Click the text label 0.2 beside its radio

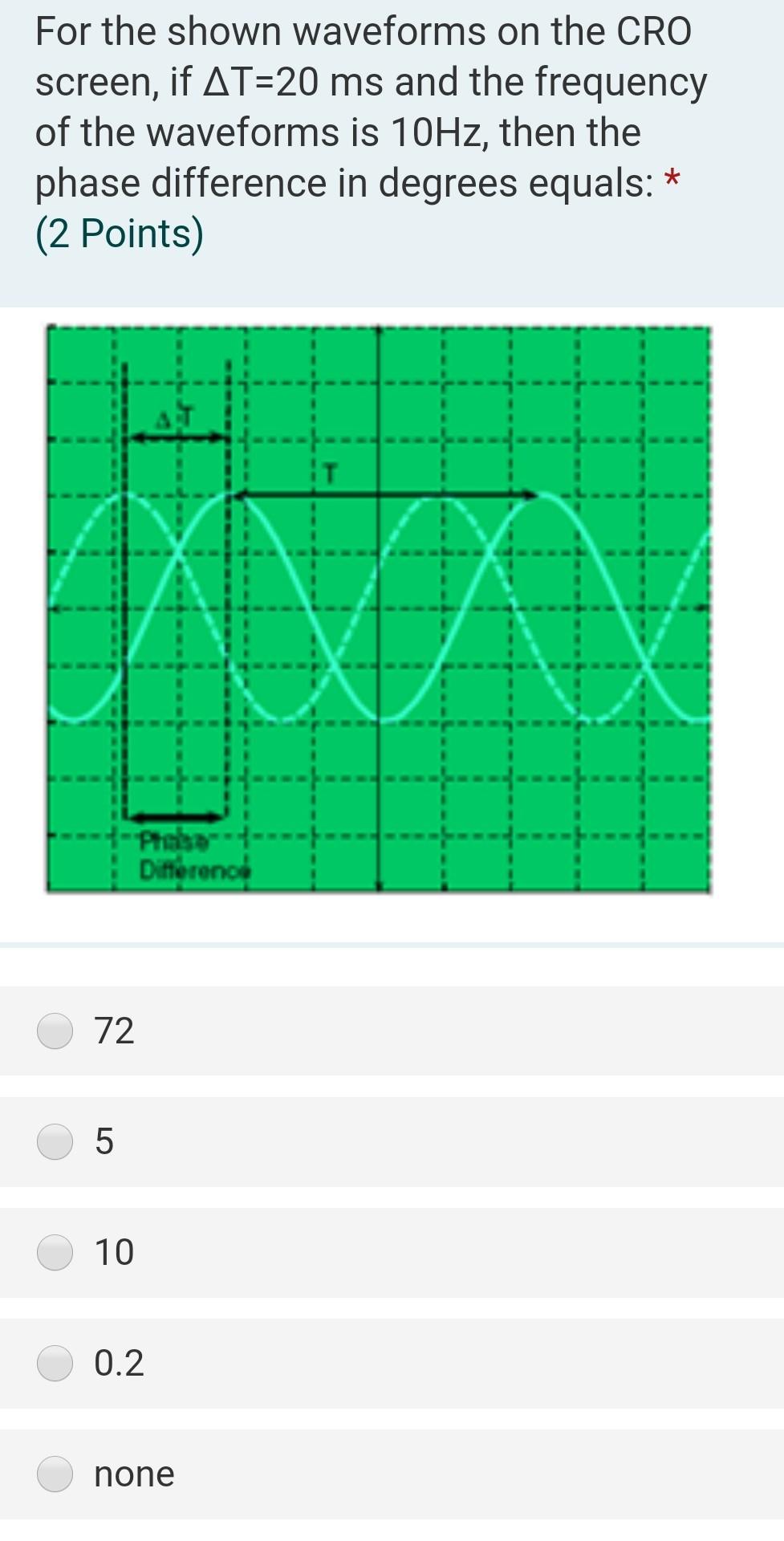click(x=118, y=1364)
